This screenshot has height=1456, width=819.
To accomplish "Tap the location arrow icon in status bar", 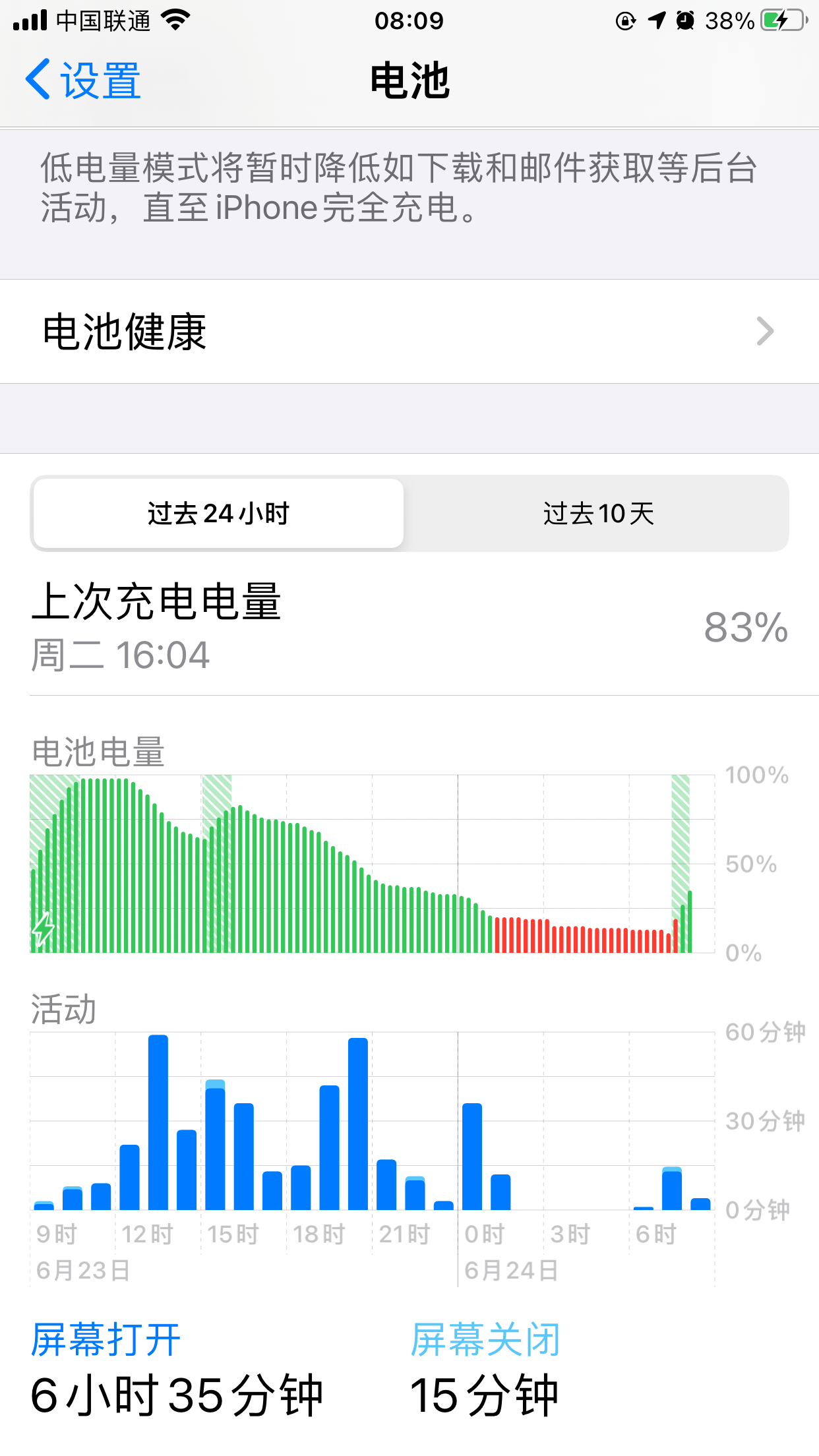I will [655, 20].
